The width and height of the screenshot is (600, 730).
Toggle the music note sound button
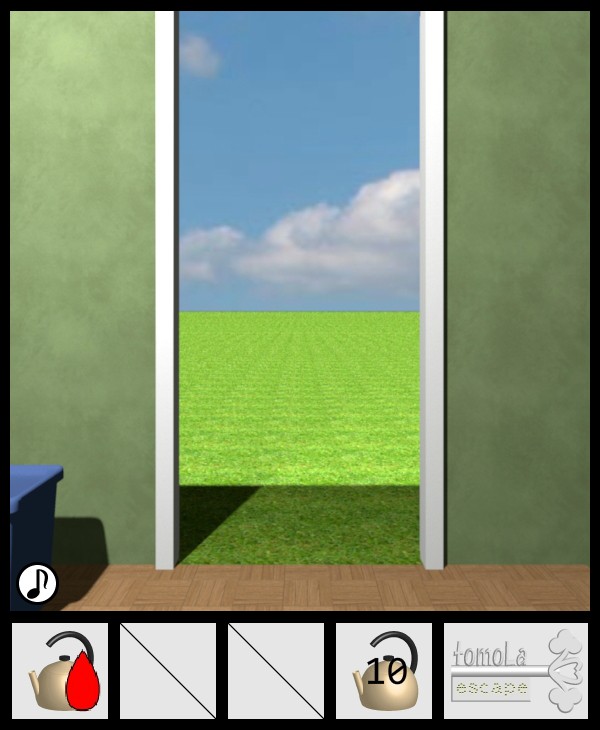point(38,583)
